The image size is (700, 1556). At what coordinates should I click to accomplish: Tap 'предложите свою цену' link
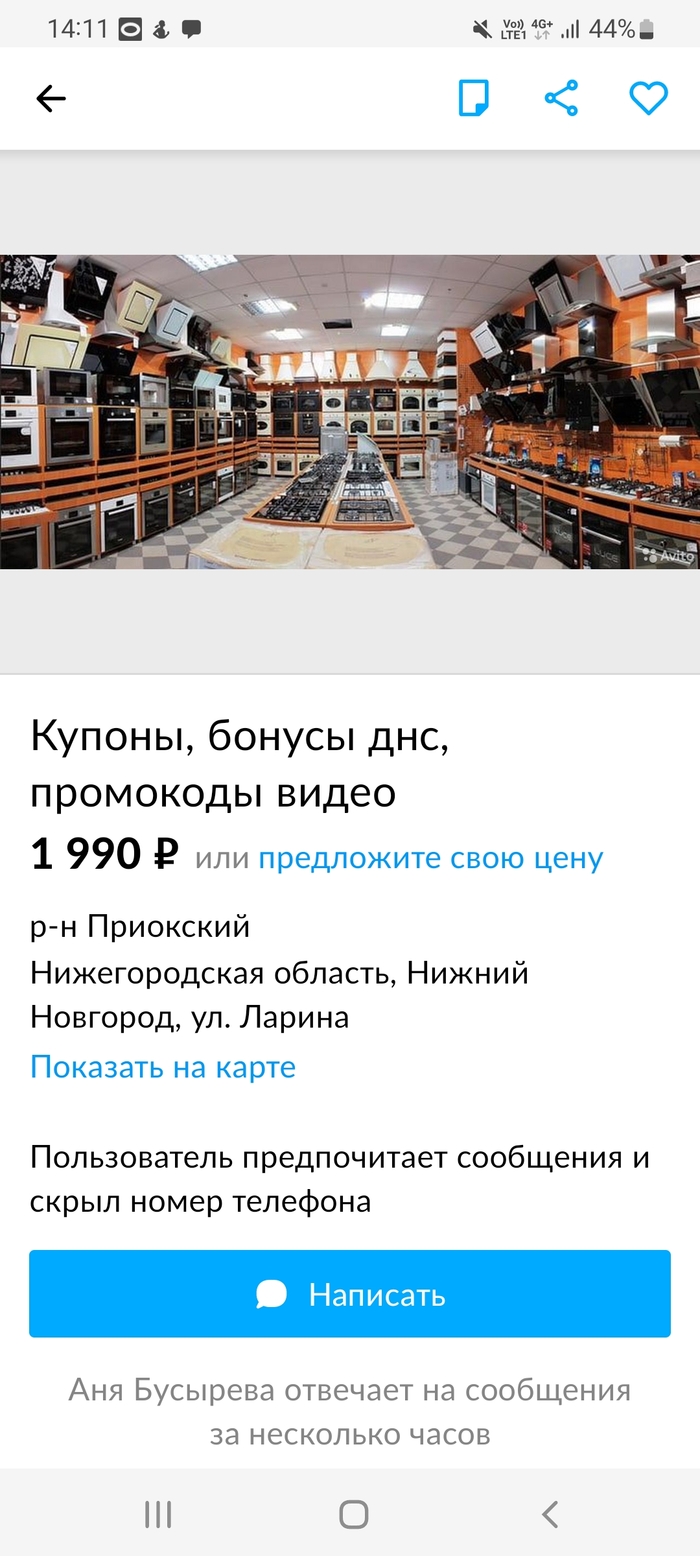click(x=430, y=858)
